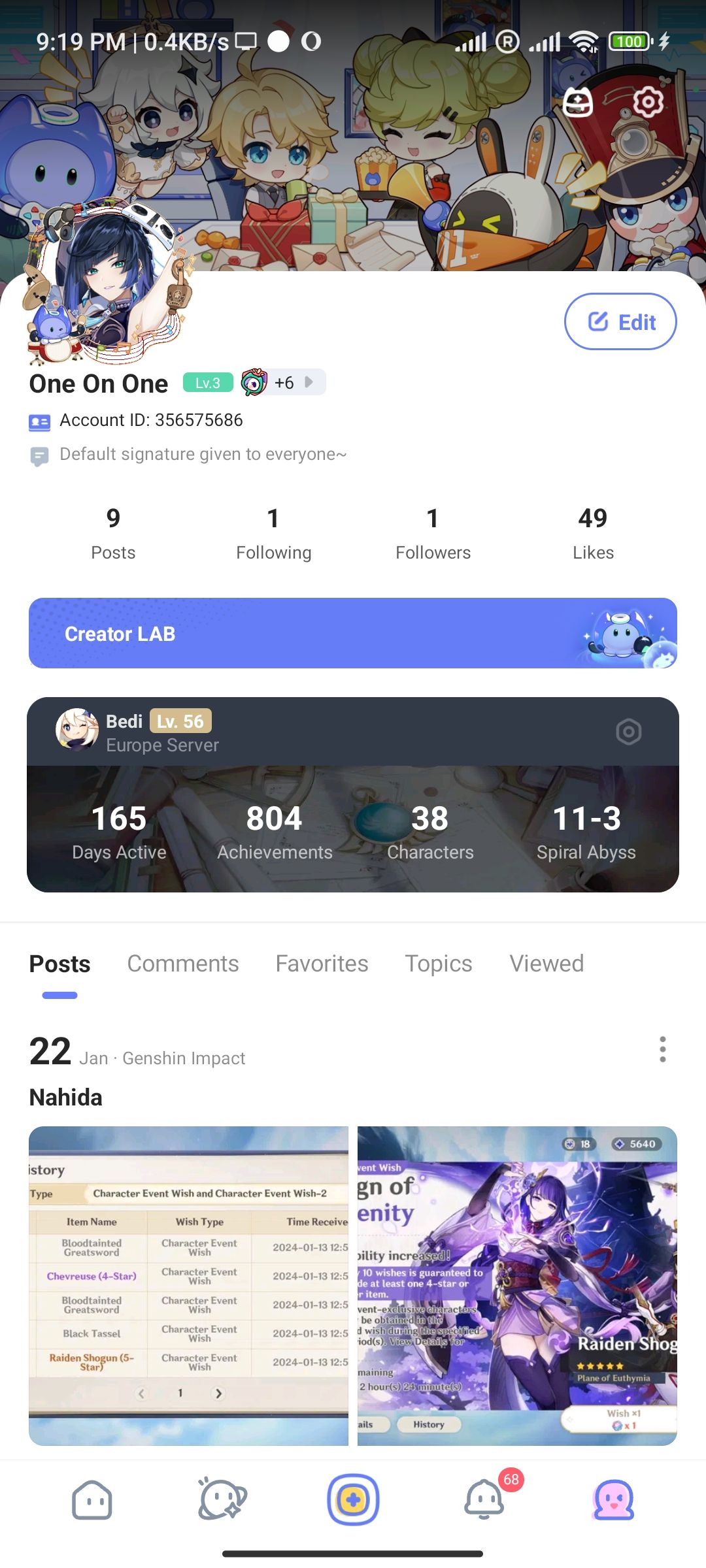Open the Creator LAB banner

353,633
